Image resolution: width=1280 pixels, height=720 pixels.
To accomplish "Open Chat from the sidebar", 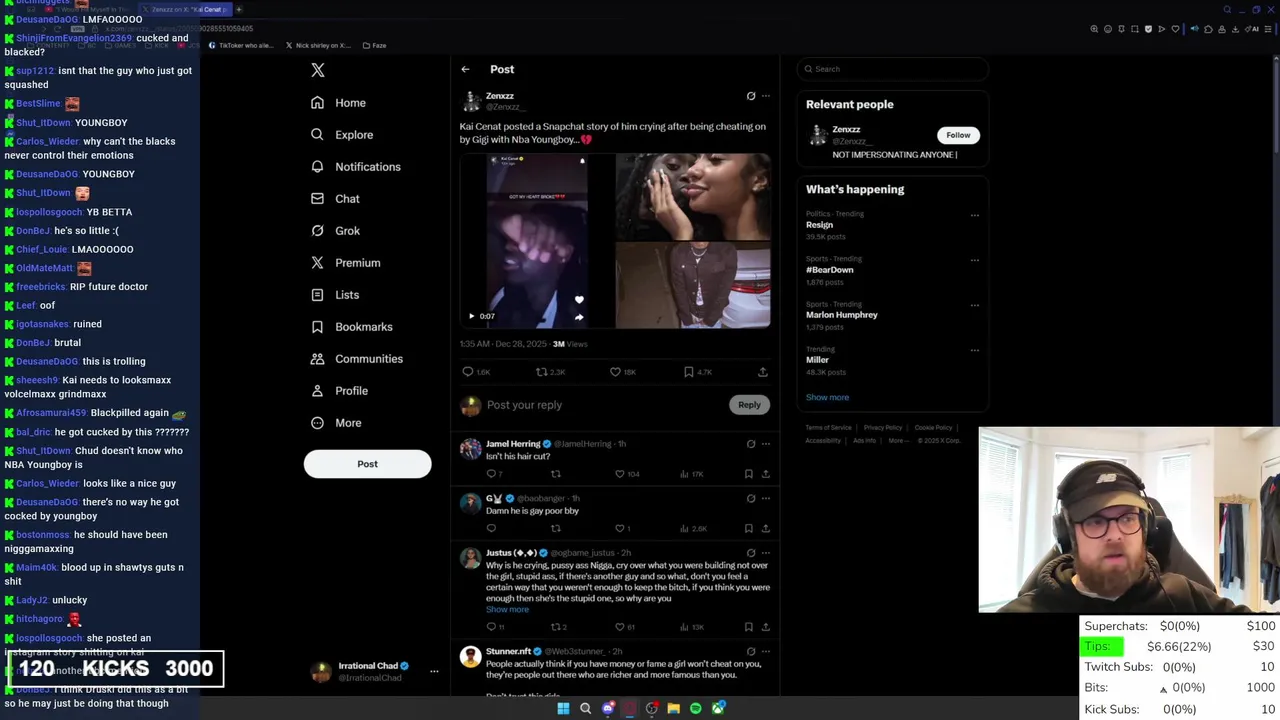I will coord(335,199).
